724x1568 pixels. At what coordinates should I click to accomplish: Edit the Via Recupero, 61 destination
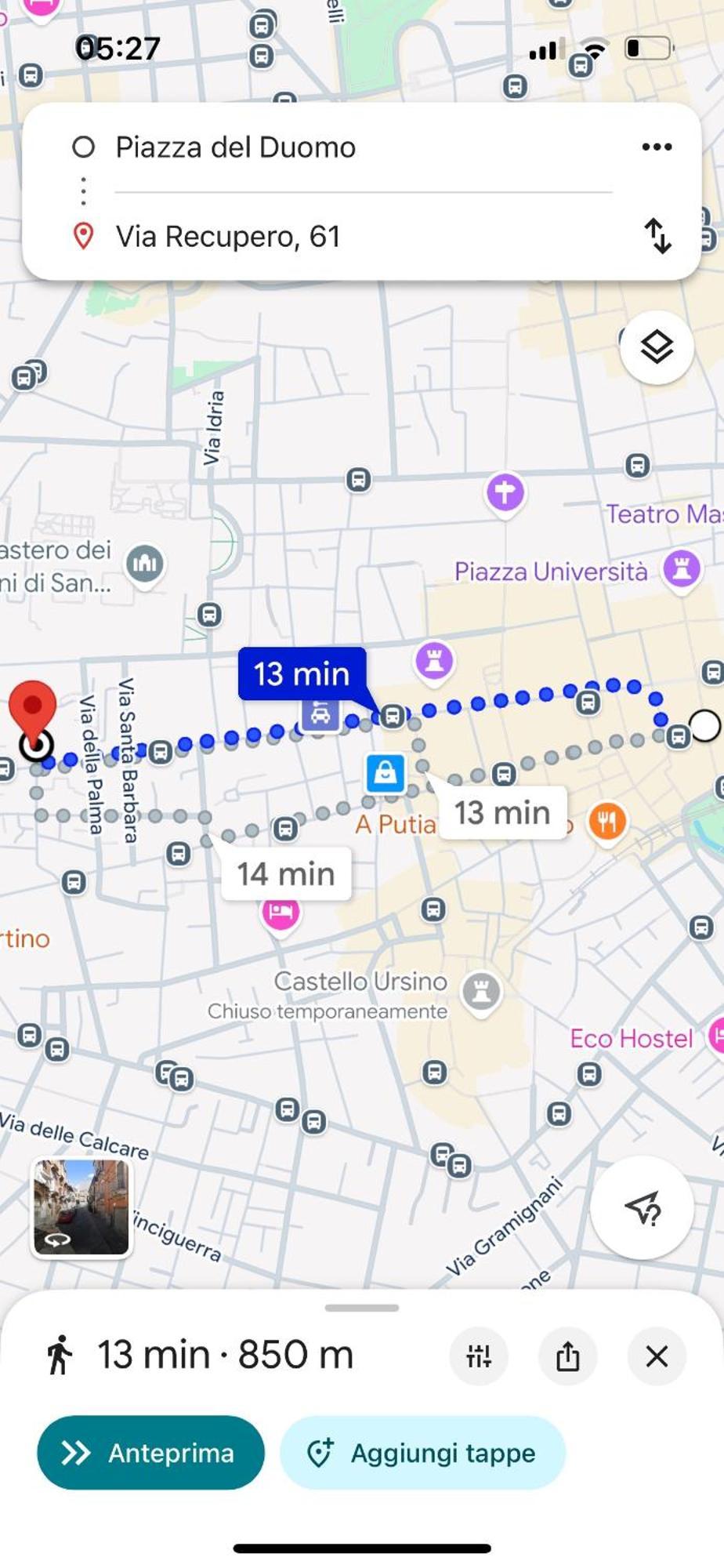coord(227,236)
